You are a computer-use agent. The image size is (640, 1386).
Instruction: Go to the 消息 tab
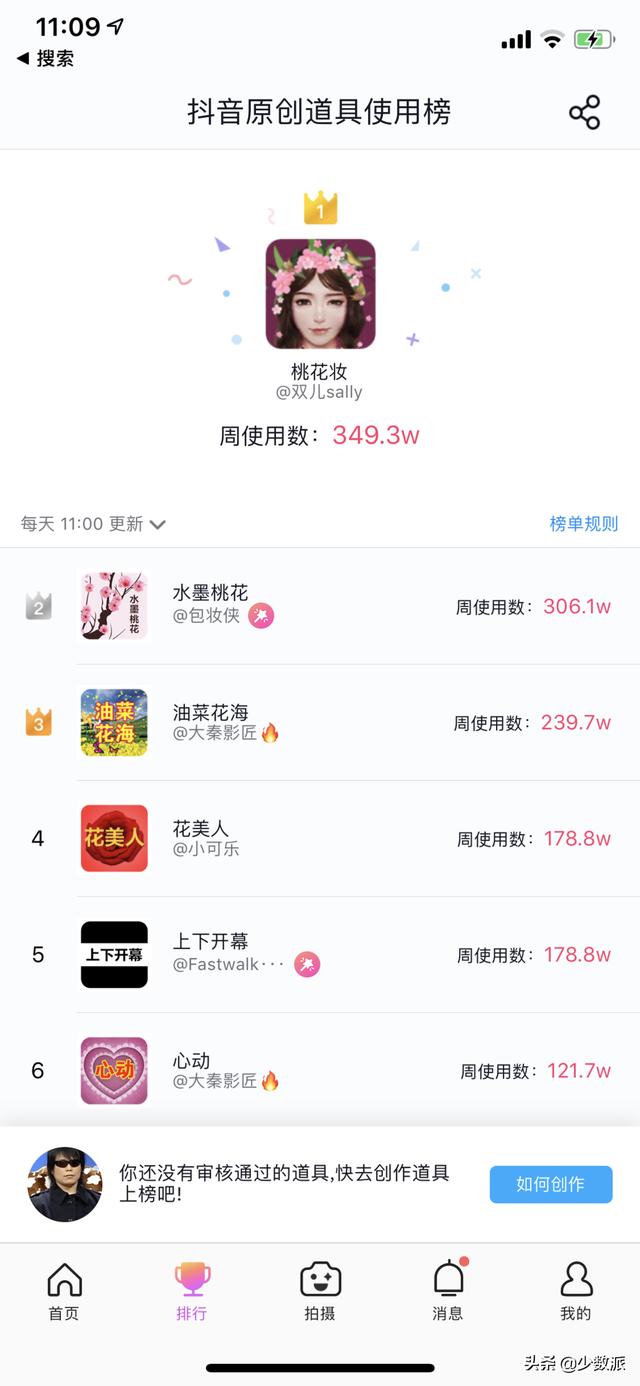point(448,1292)
